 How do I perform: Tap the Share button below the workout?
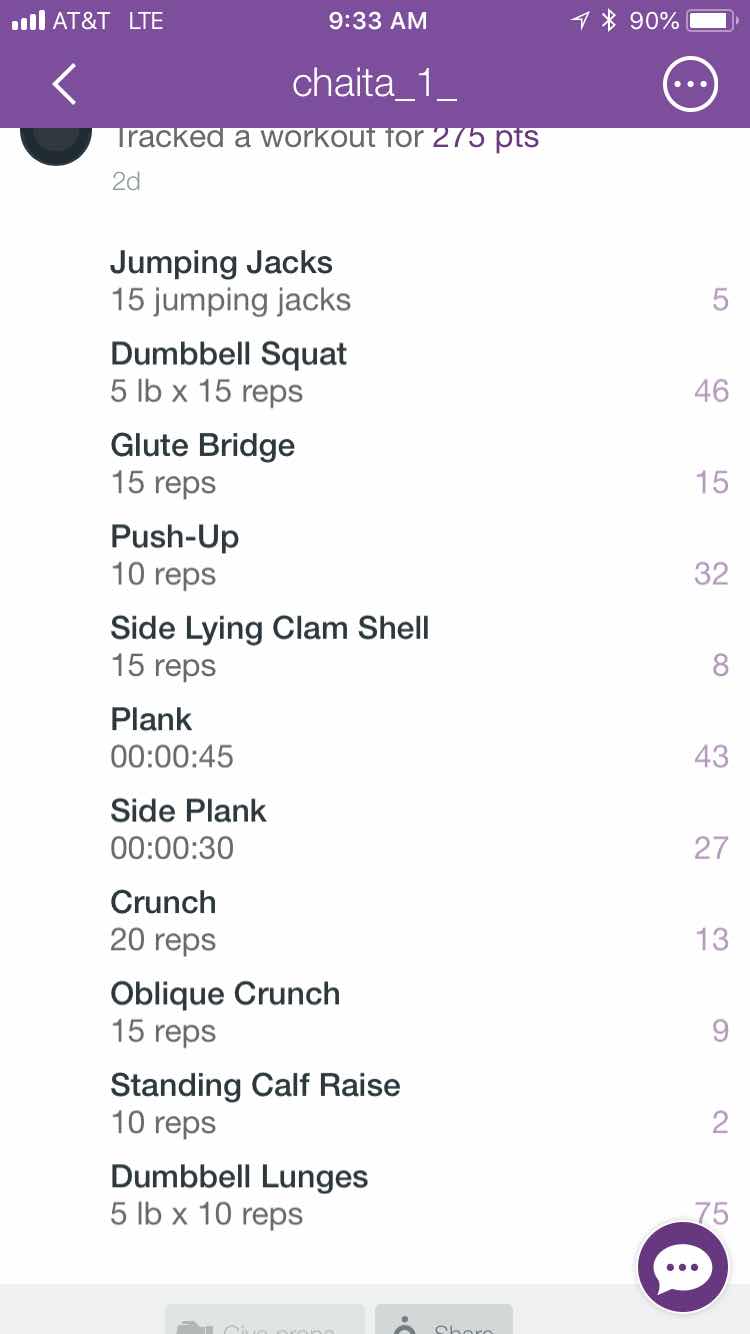(444, 1322)
